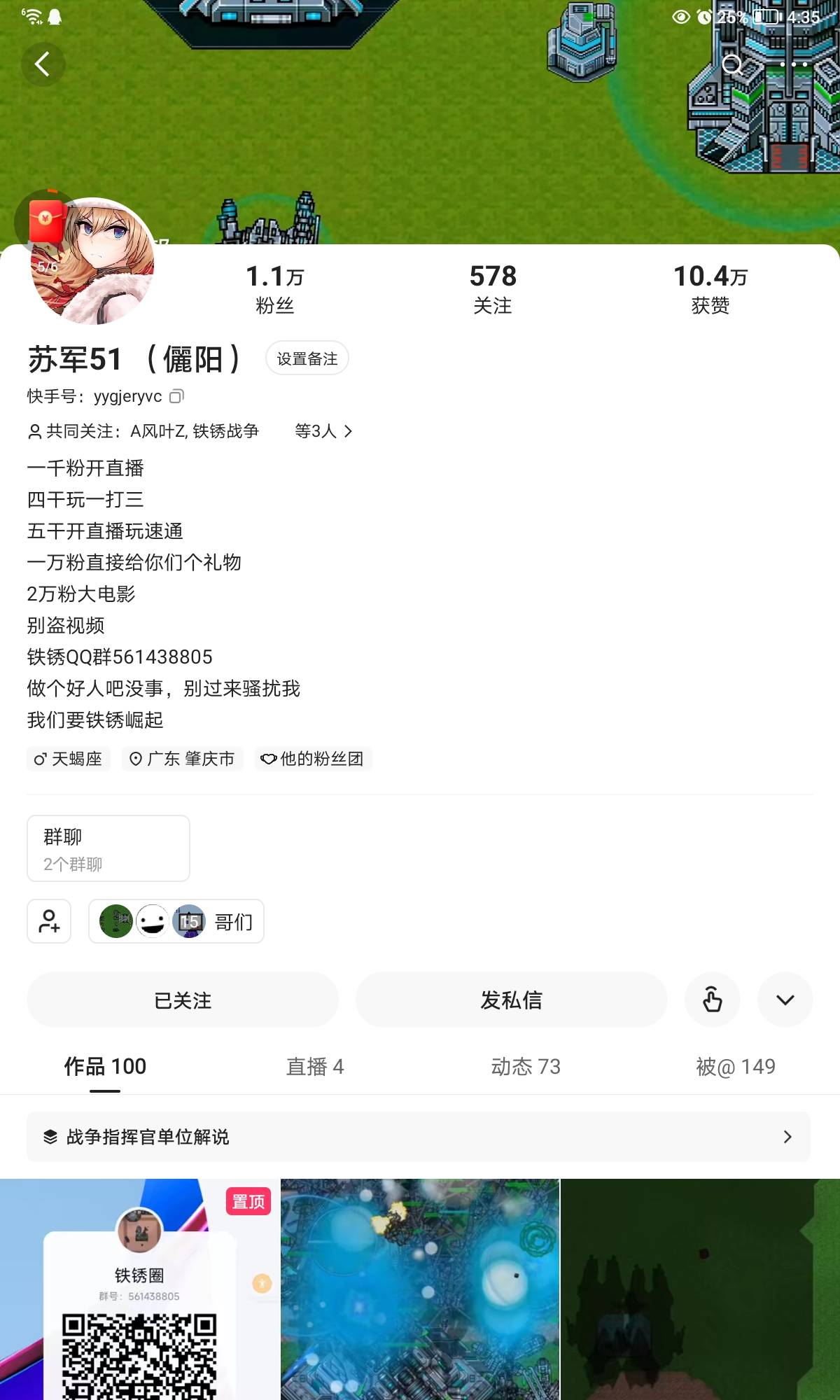Switch to the 直播 tab

315,1067
